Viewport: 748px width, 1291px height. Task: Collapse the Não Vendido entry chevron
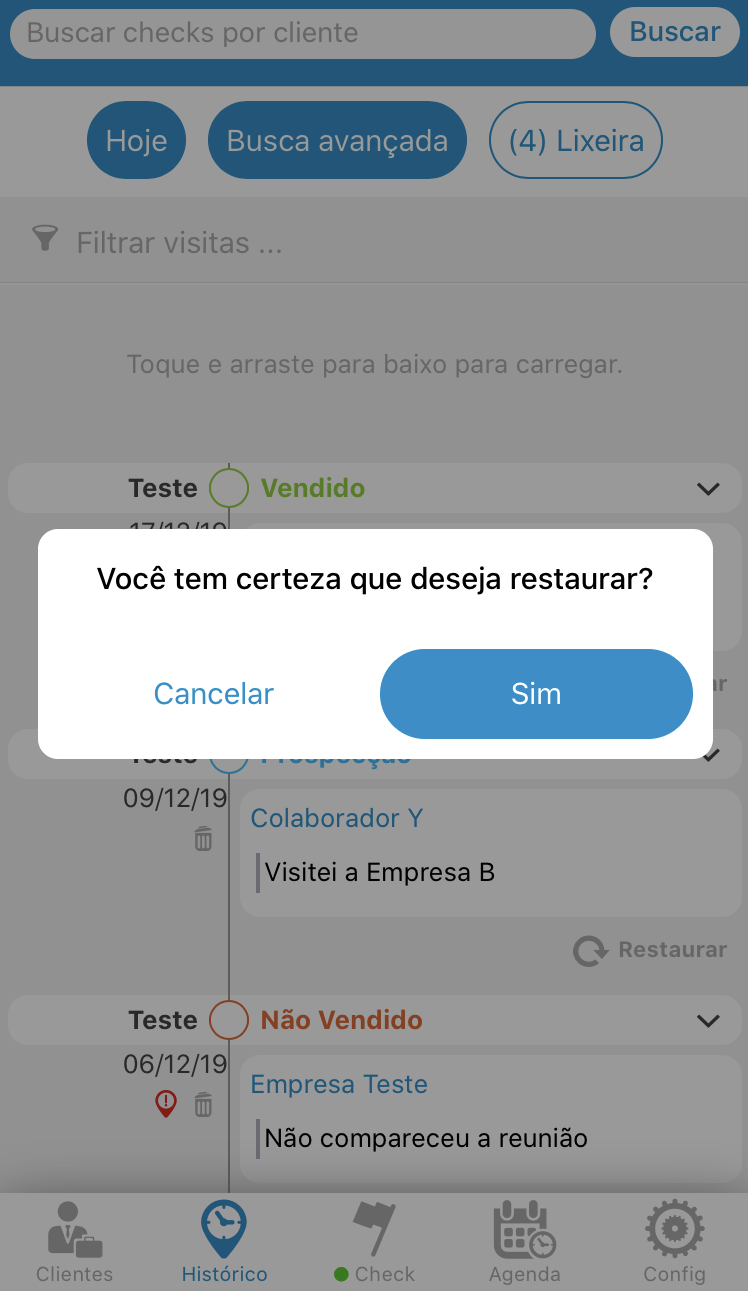[708, 1020]
